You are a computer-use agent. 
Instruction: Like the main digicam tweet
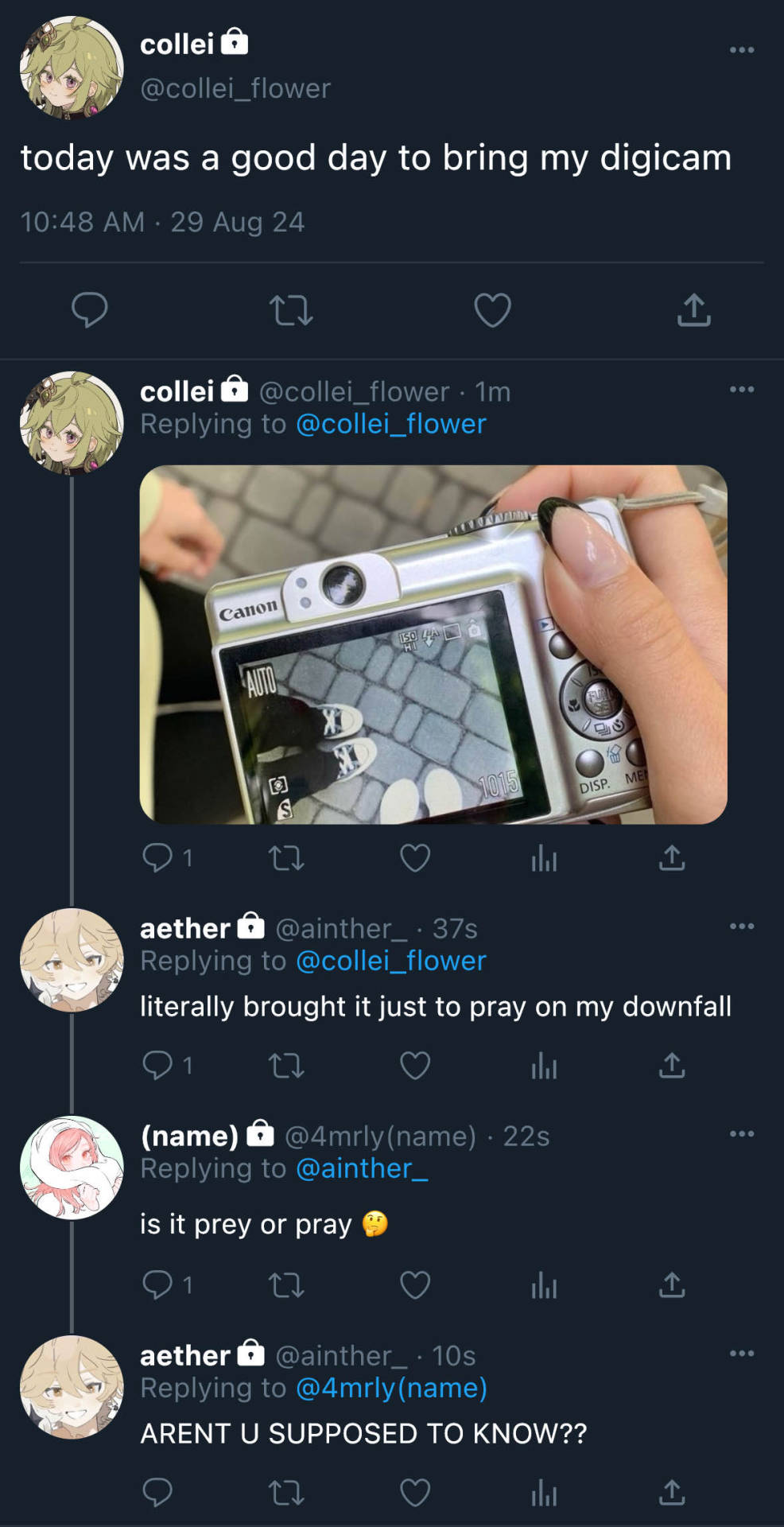pos(492,310)
